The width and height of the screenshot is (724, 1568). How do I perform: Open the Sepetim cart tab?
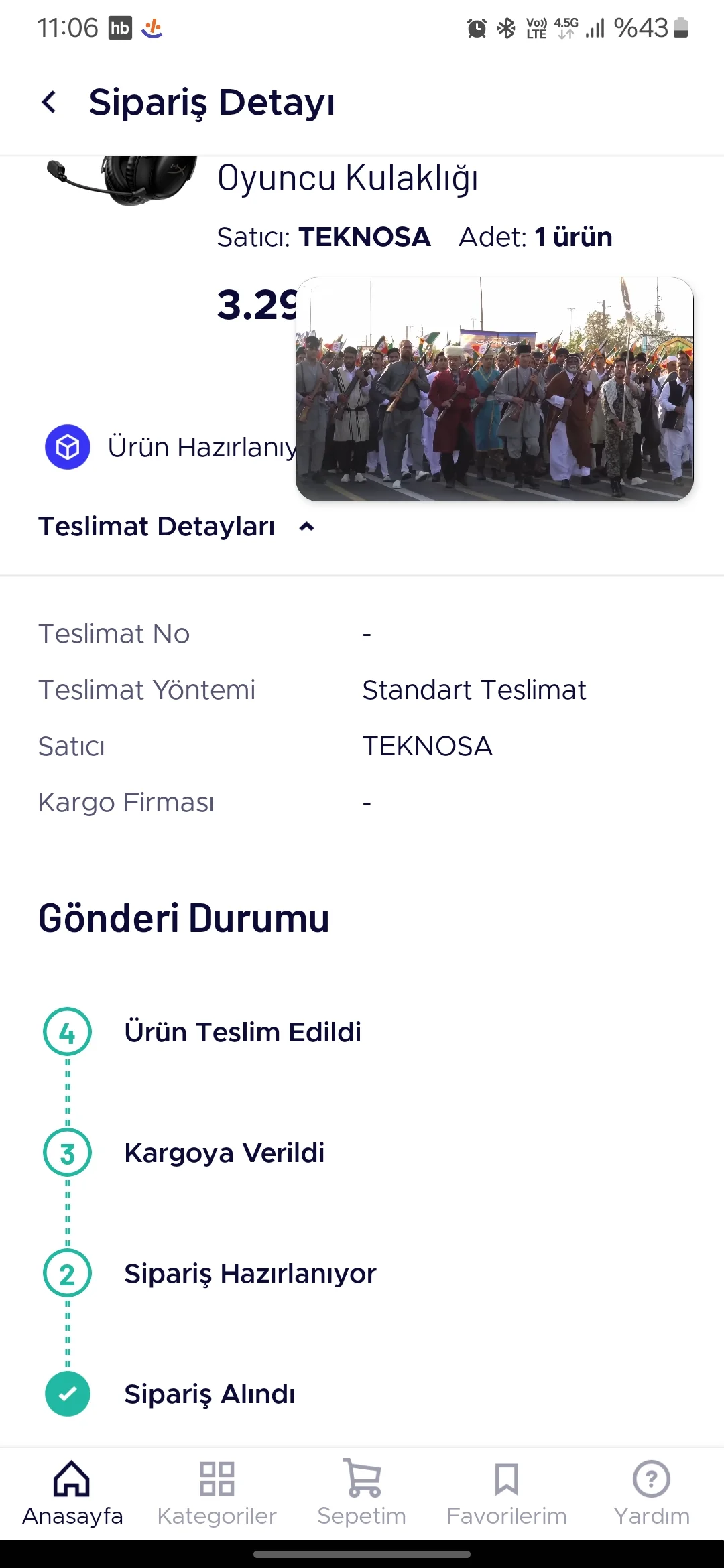[362, 1491]
